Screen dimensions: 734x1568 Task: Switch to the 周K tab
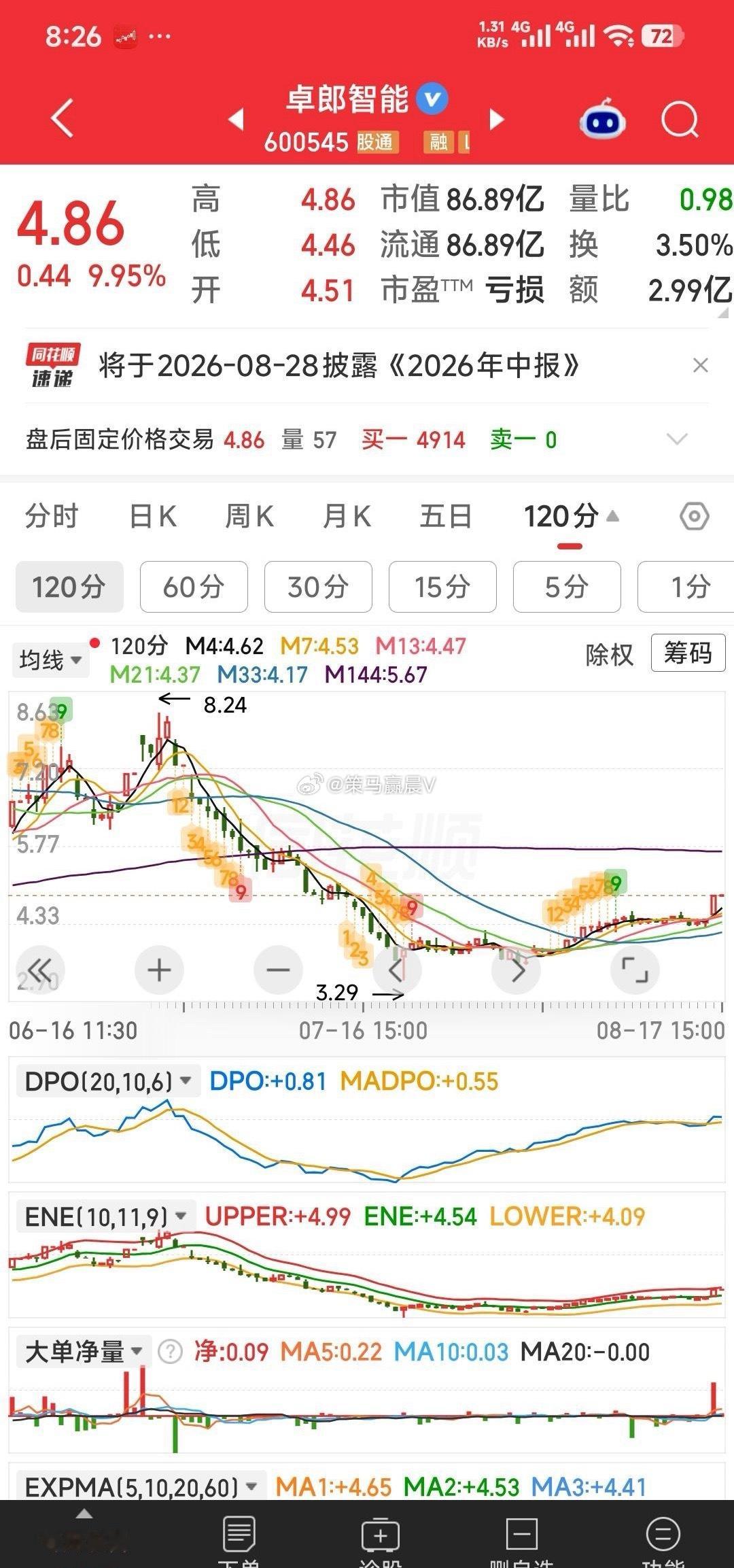(249, 516)
